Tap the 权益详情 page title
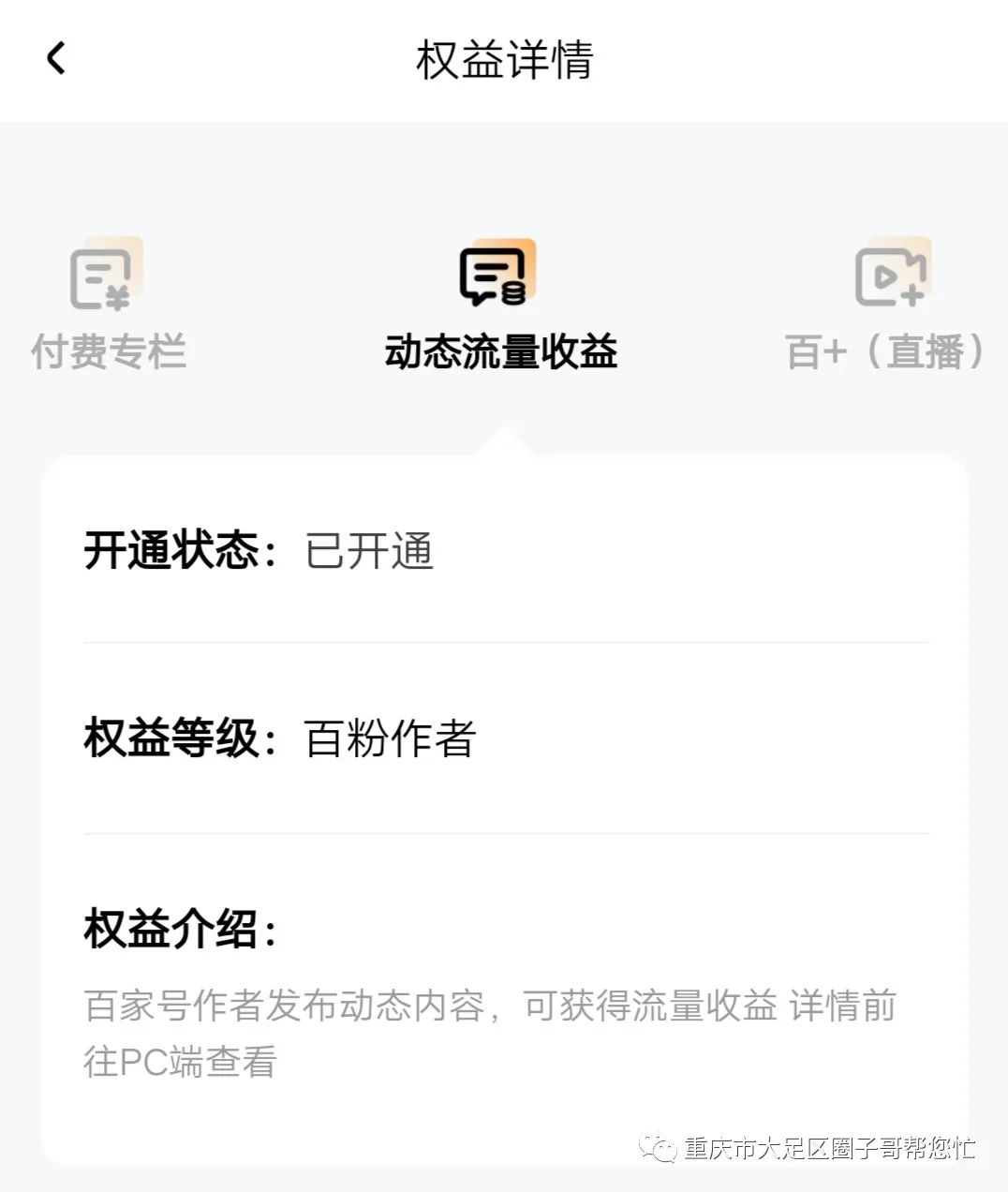This screenshot has width=1008, height=1192. tap(504, 58)
